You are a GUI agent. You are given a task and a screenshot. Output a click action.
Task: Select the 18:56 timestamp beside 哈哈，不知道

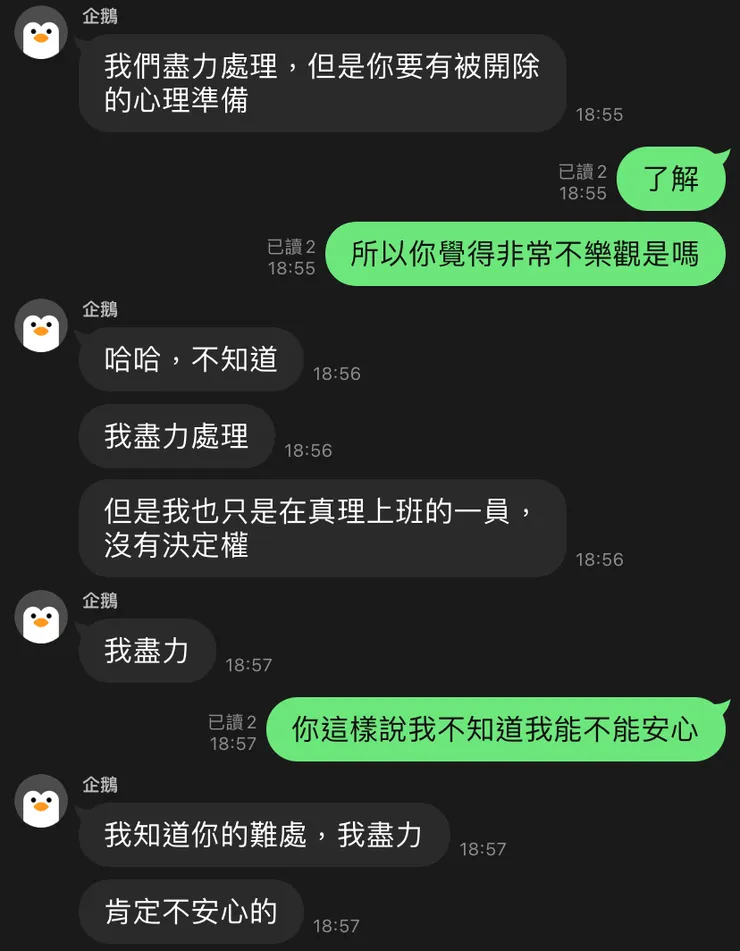click(x=338, y=374)
